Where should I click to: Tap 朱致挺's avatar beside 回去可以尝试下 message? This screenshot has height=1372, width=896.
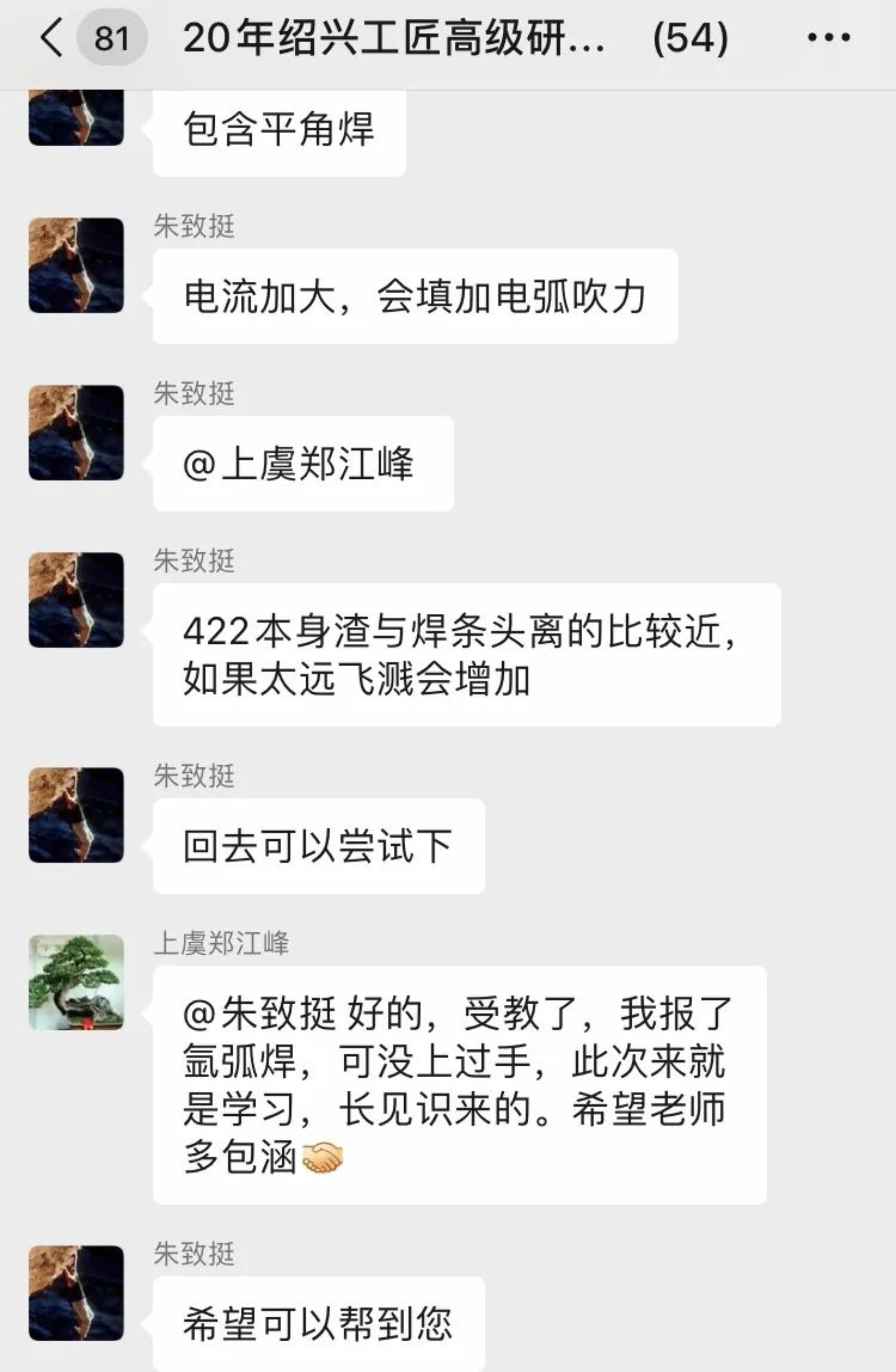click(76, 815)
